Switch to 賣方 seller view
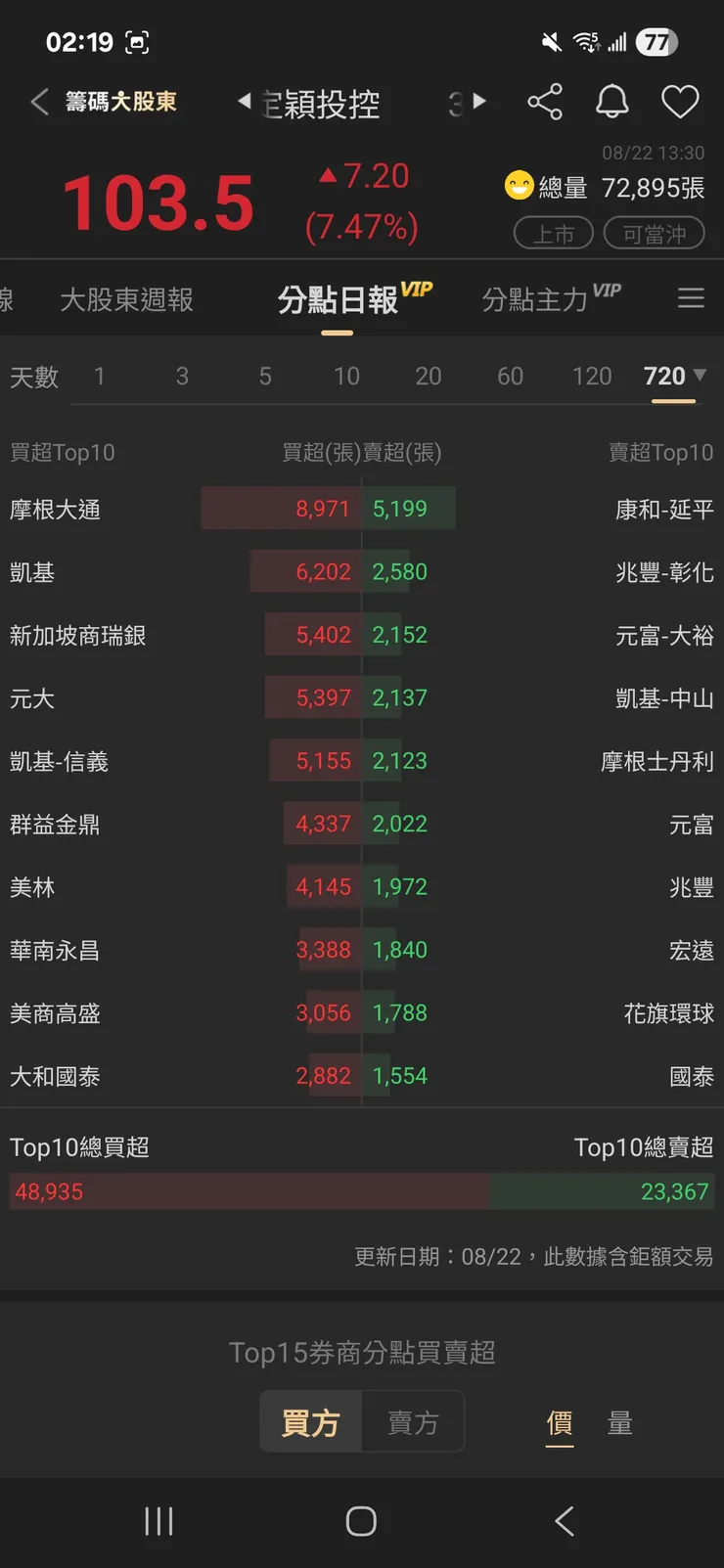Screen dimensions: 724x1568 tap(414, 1422)
